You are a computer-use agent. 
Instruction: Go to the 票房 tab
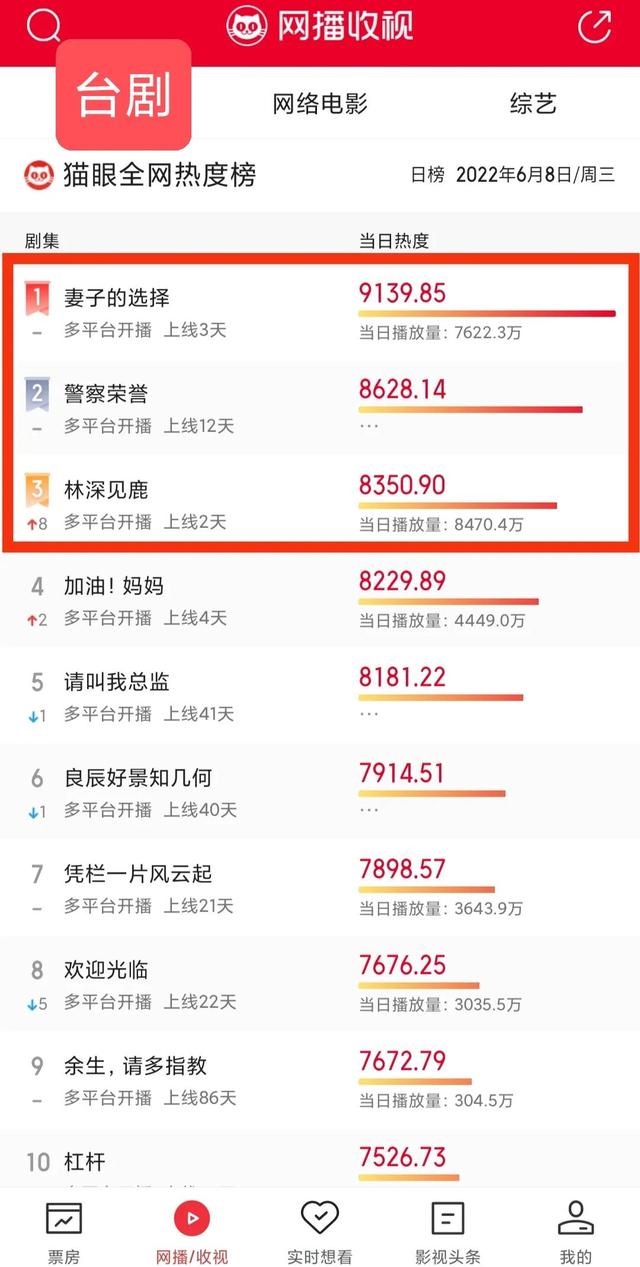point(64,1231)
